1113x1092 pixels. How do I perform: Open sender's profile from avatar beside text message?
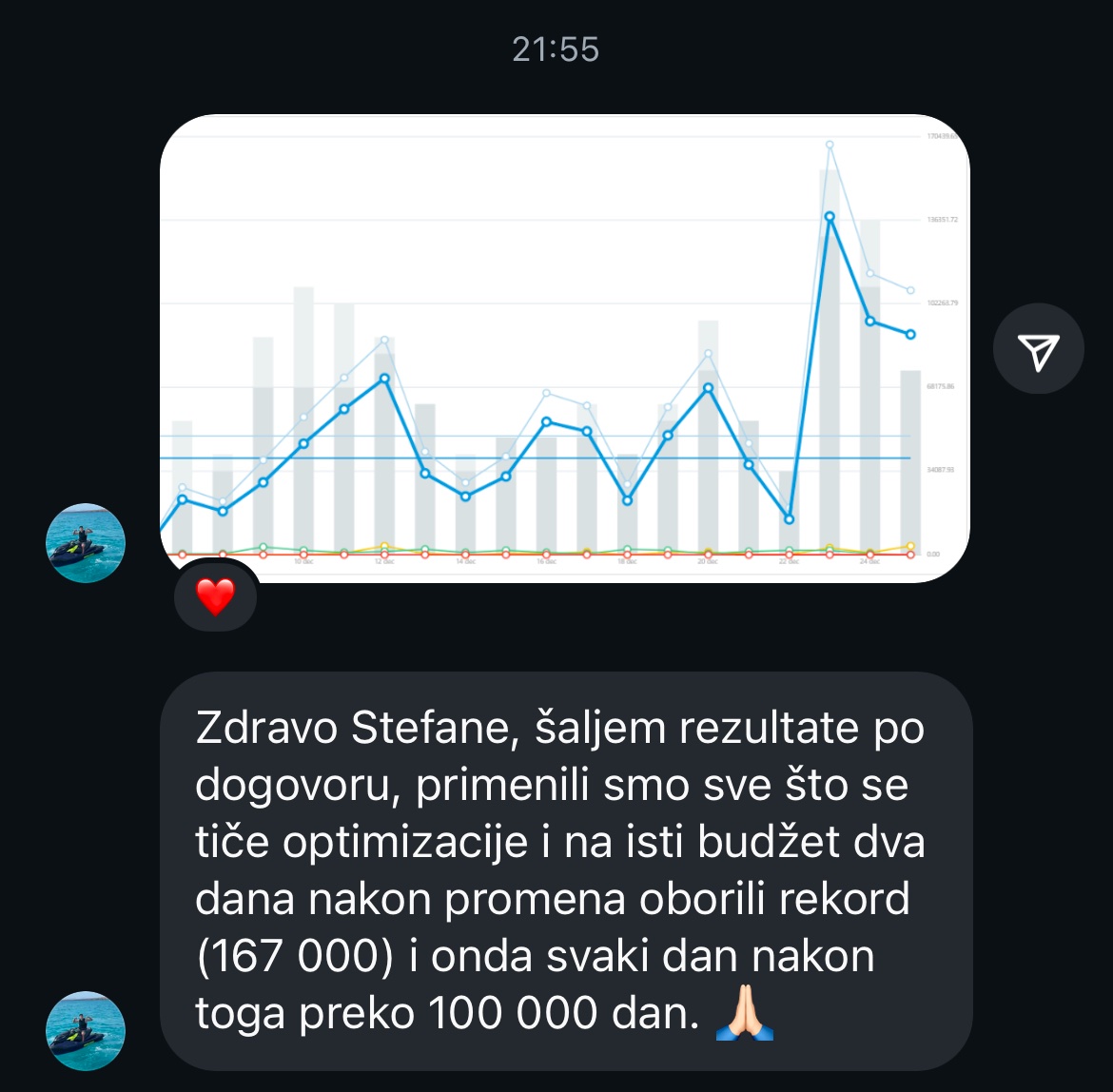86,1030
